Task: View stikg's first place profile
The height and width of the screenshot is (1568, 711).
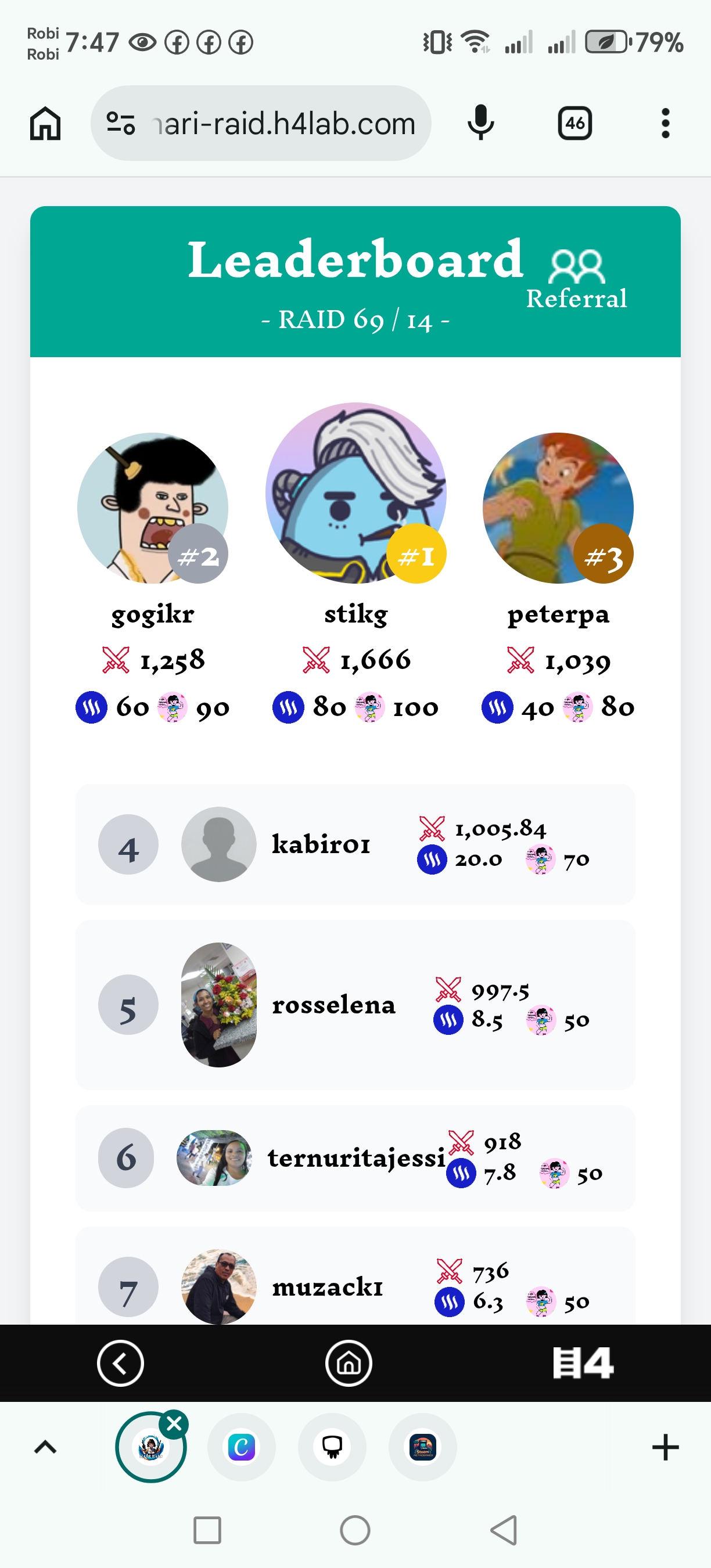Action: tap(355, 493)
